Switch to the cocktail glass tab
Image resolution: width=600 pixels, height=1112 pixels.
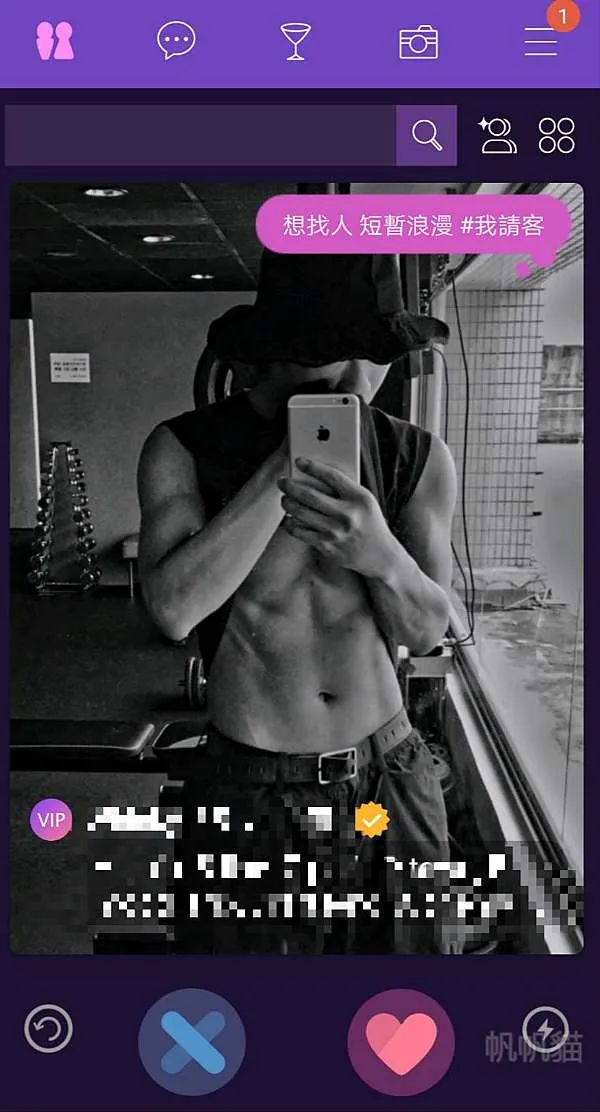pyautogui.click(x=295, y=42)
